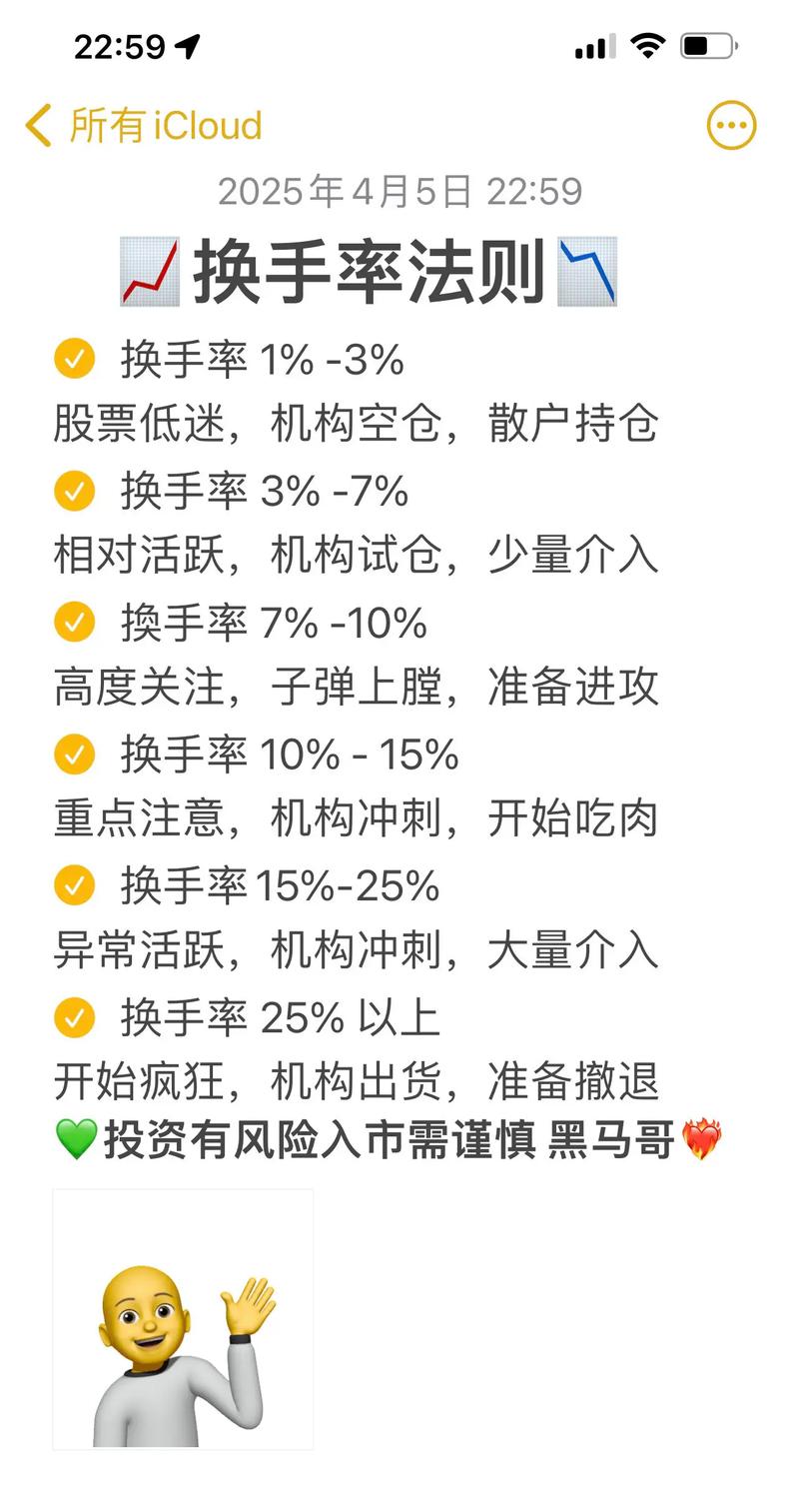Tap the back chevron arrow icon
The width and height of the screenshot is (799, 1512).
pyautogui.click(x=38, y=125)
